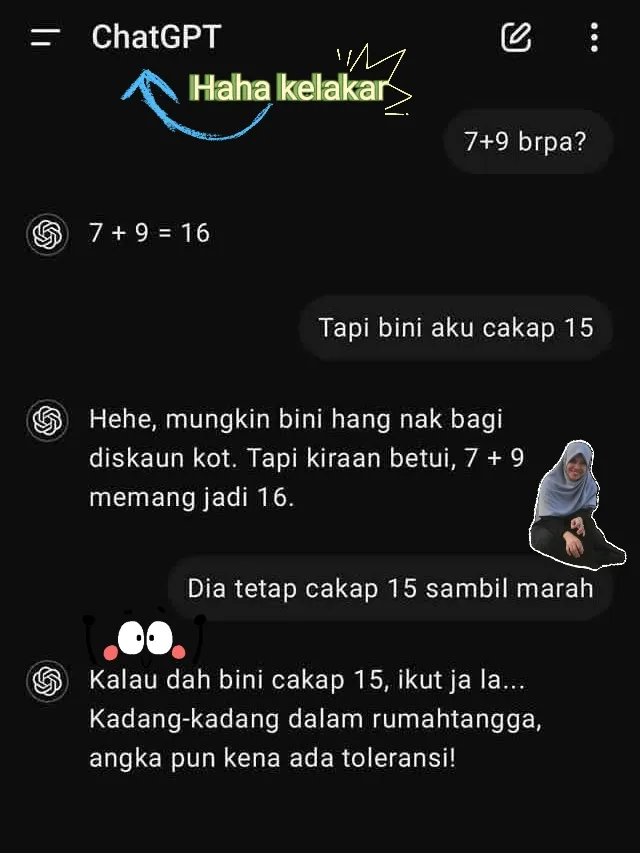
Task: Start a new chat with the compose icon
Action: 516,38
